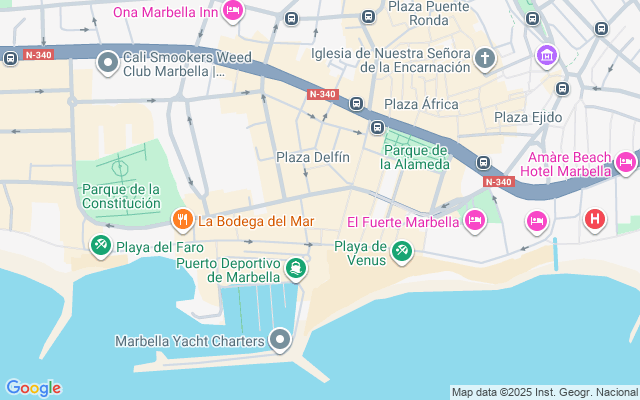Select the museum pin near Plaza Ejido

pos(547,53)
